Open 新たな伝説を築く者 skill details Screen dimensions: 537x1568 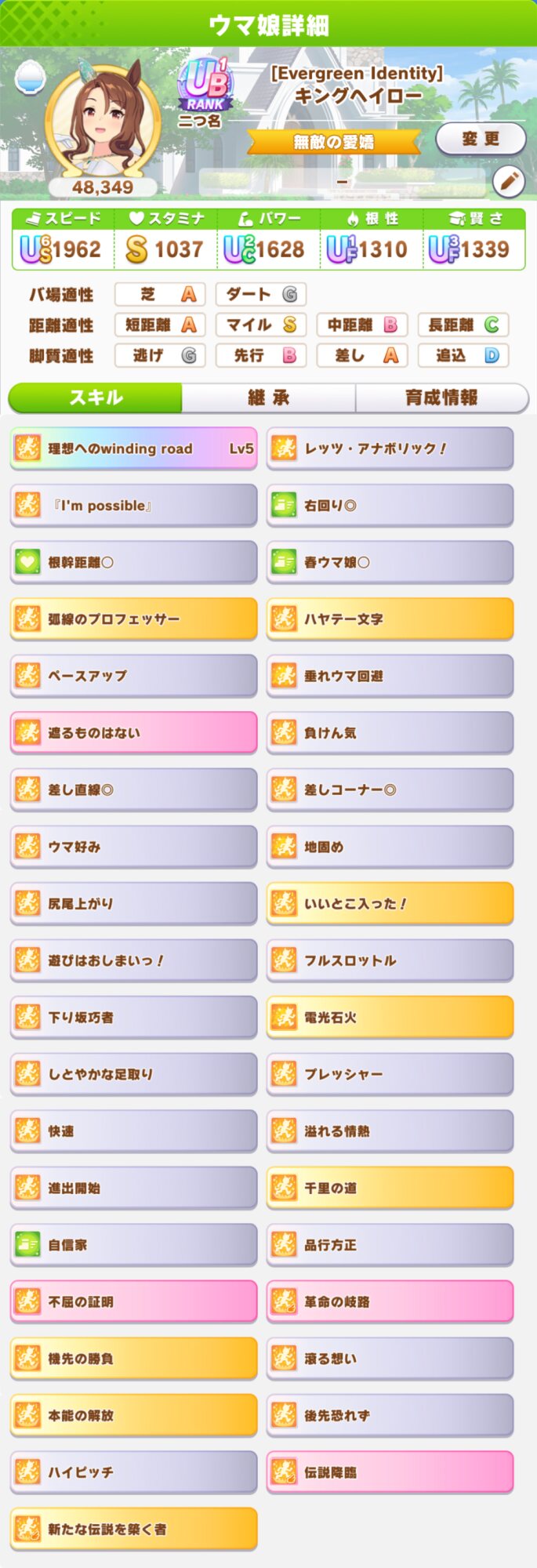(x=133, y=1529)
